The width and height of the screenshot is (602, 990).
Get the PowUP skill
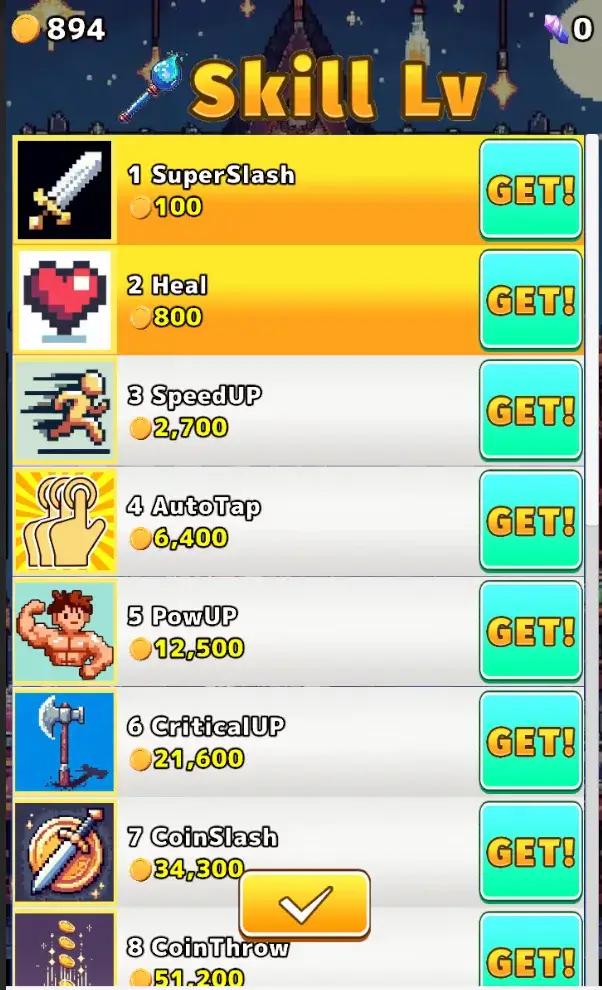[x=530, y=631]
